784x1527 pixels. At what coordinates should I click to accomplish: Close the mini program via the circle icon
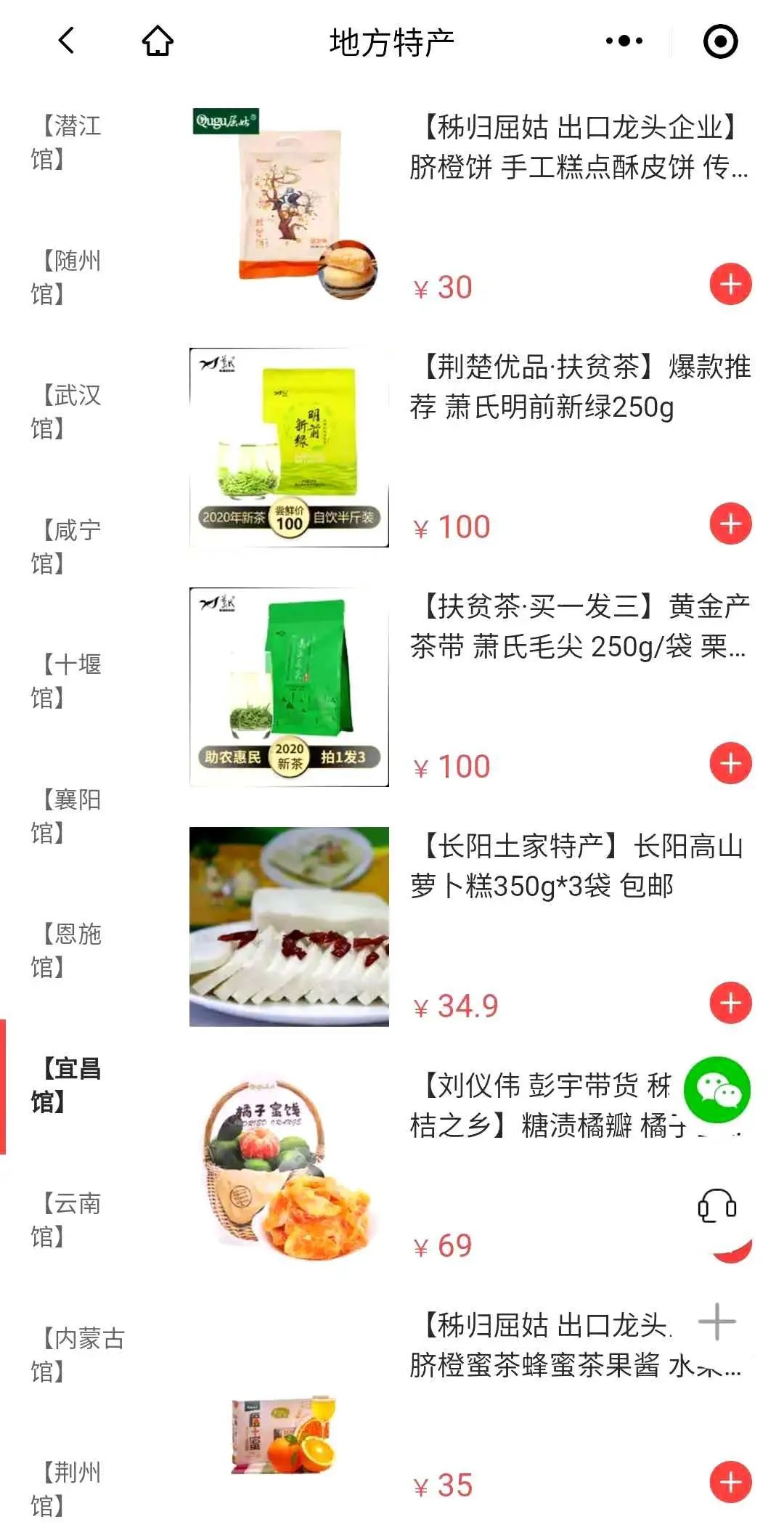pos(721,41)
